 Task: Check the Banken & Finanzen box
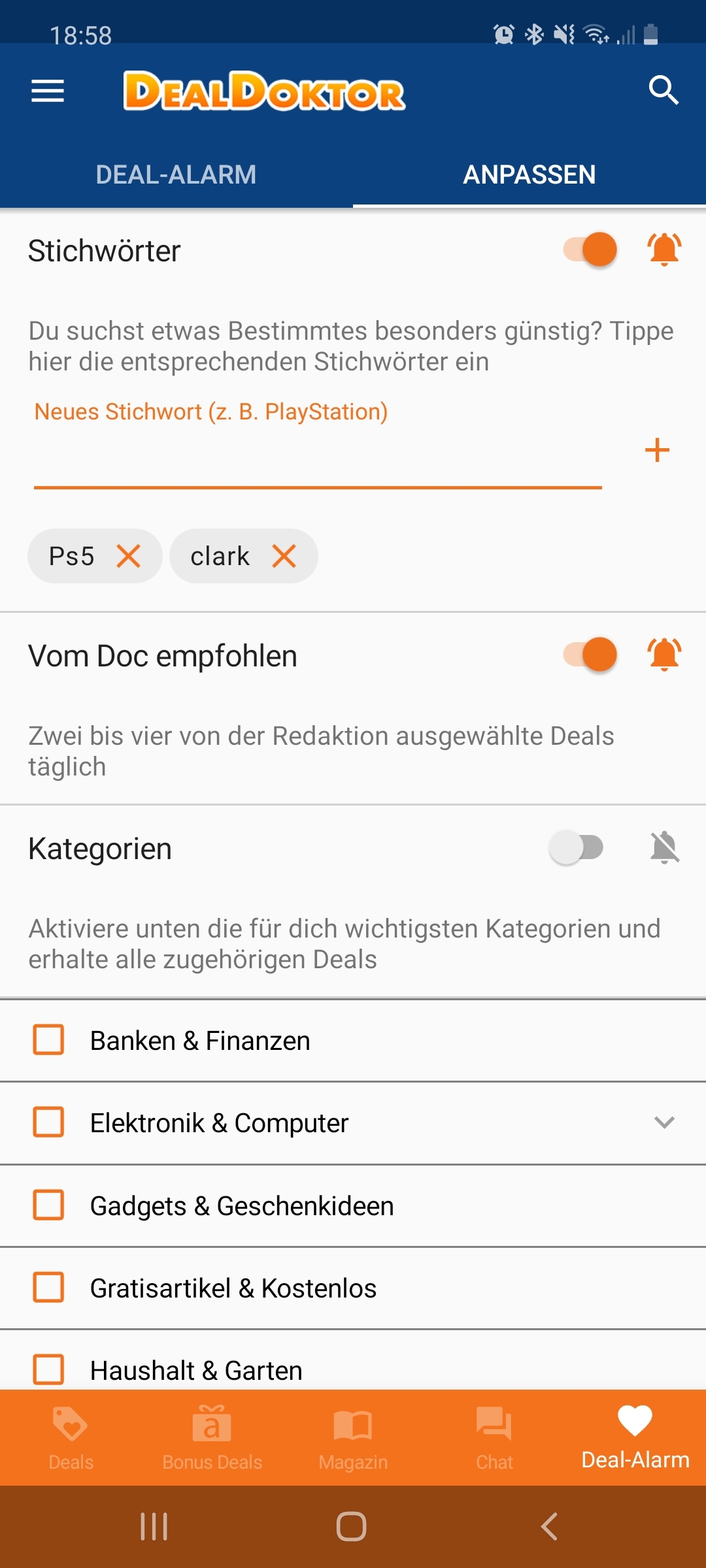(48, 1039)
